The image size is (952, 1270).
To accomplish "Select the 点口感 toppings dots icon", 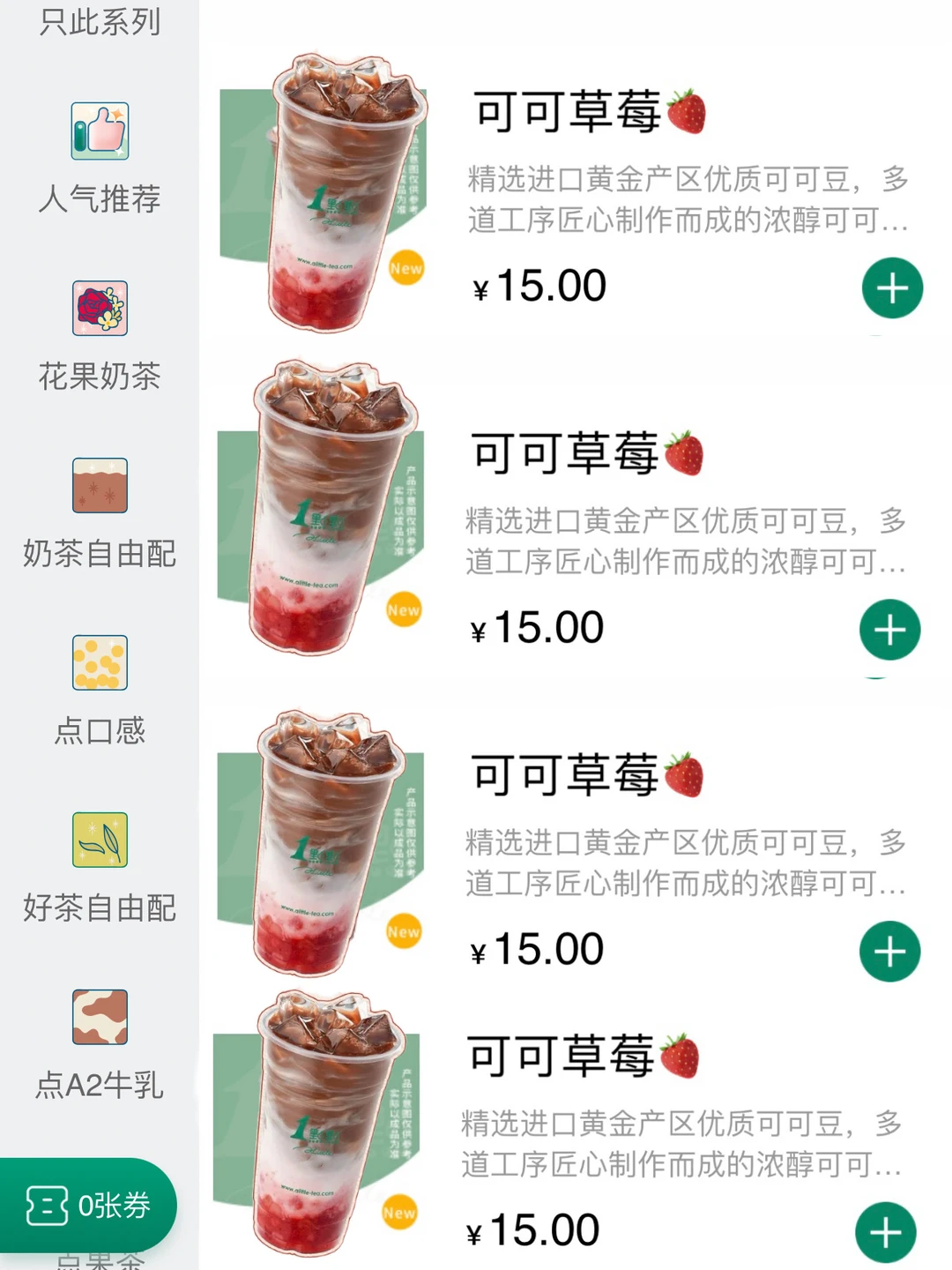I will pyautogui.click(x=100, y=662).
